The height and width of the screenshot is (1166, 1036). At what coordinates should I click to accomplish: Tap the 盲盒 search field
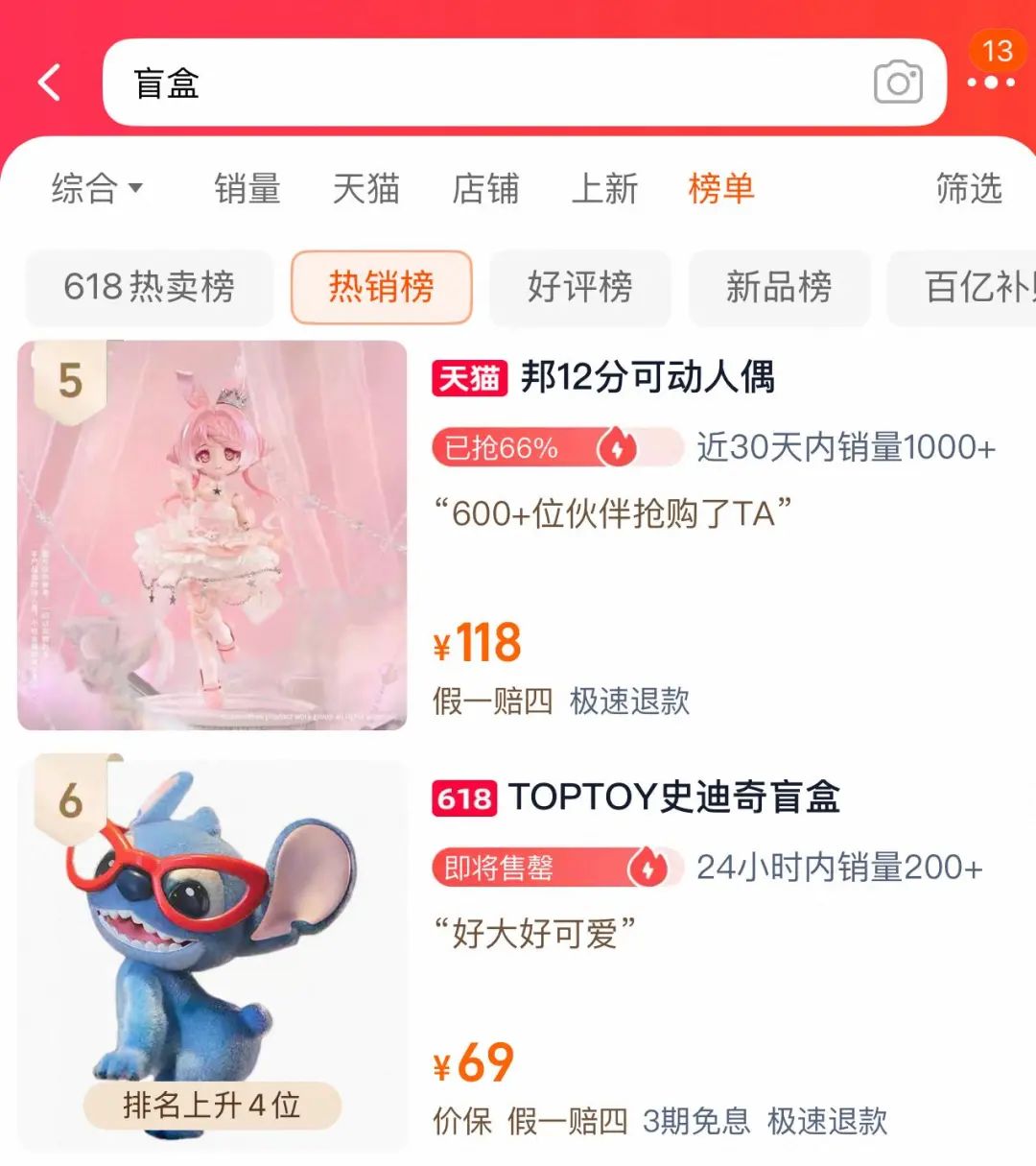pos(480,83)
